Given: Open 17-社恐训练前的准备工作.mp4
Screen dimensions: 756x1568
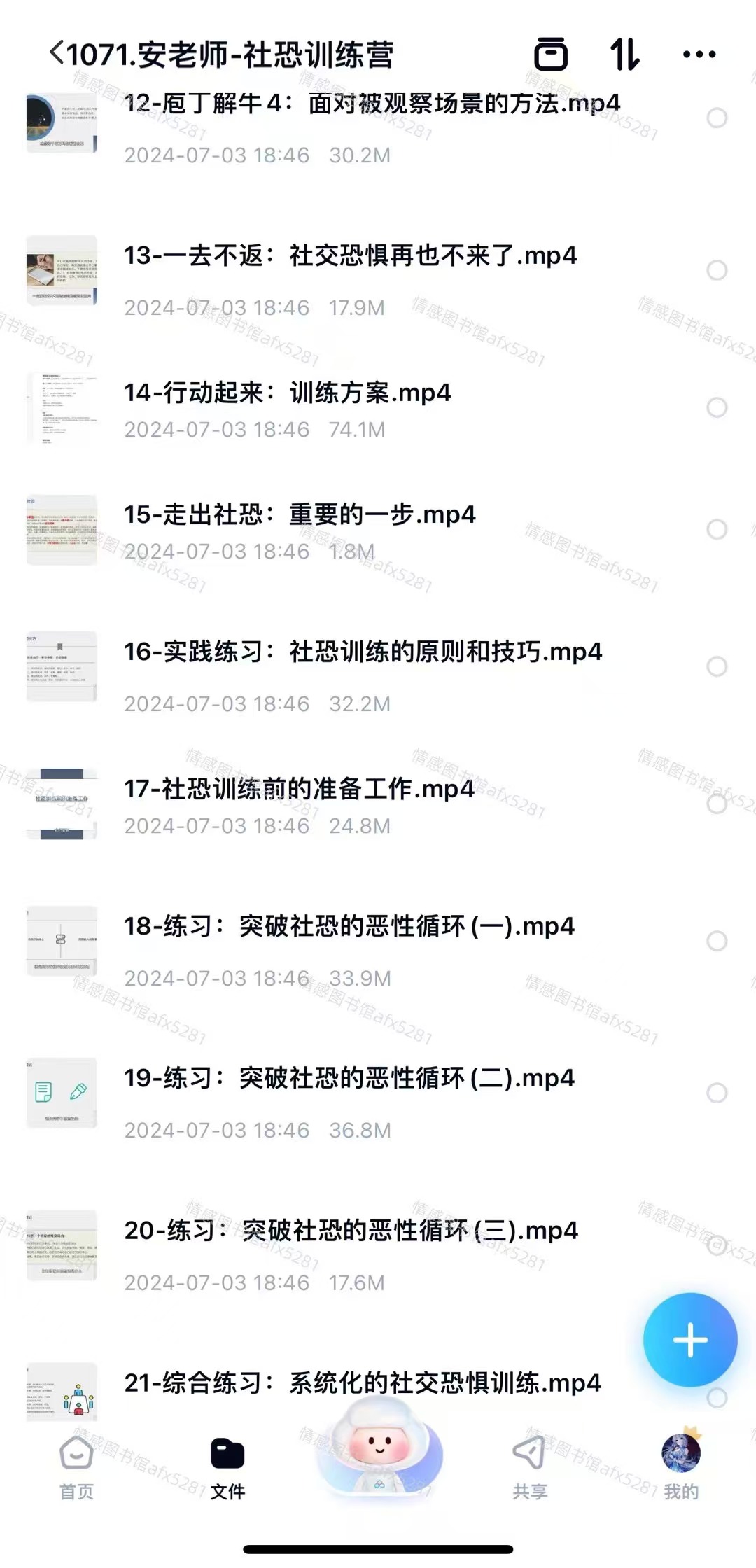Looking at the screenshot, I should [299, 790].
